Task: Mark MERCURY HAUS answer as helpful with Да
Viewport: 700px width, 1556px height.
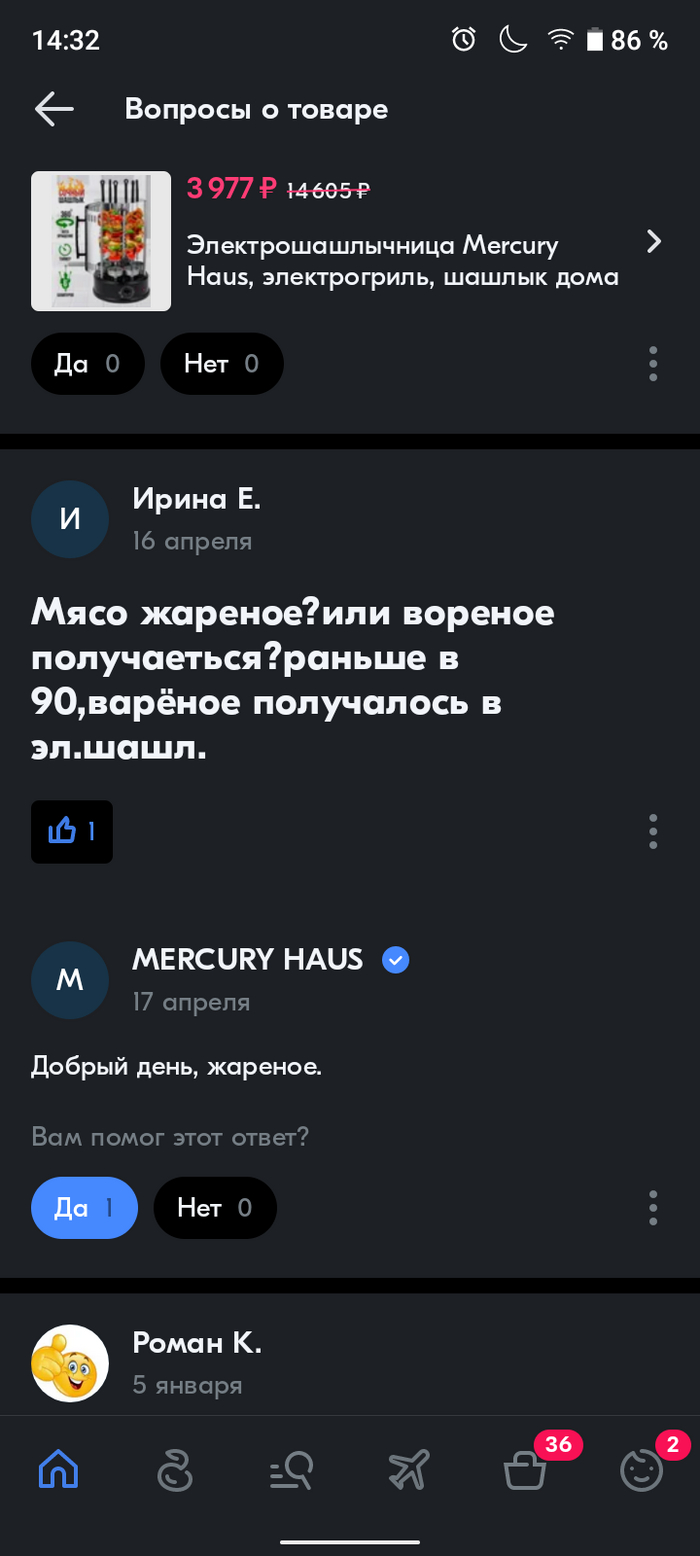Action: [84, 1208]
